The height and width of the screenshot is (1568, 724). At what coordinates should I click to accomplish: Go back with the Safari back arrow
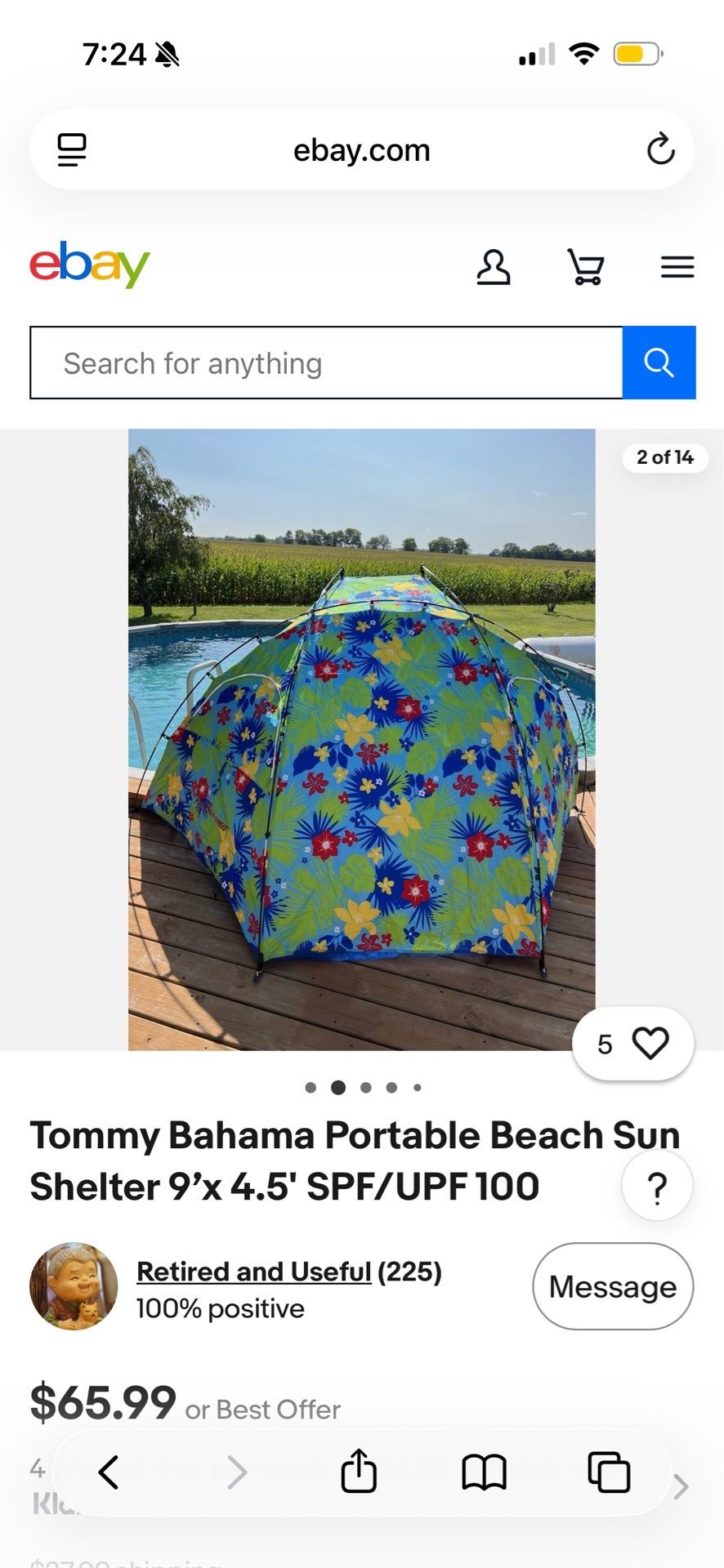tap(108, 1472)
